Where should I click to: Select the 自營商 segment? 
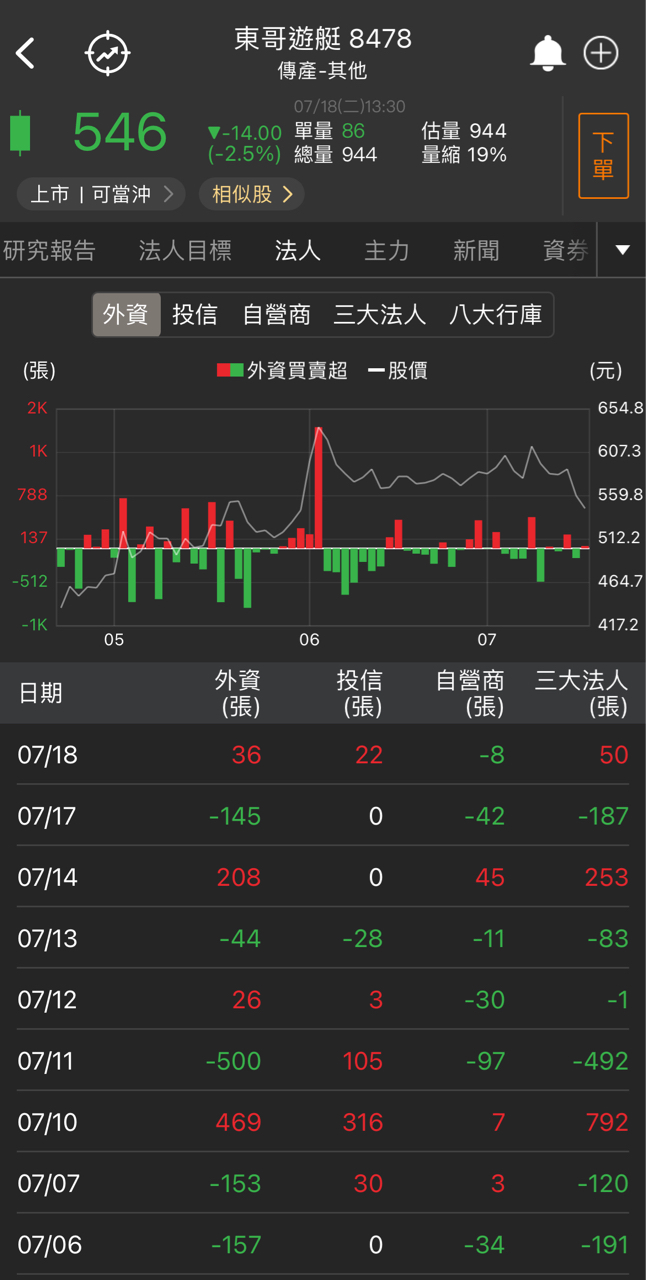pyautogui.click(x=276, y=315)
